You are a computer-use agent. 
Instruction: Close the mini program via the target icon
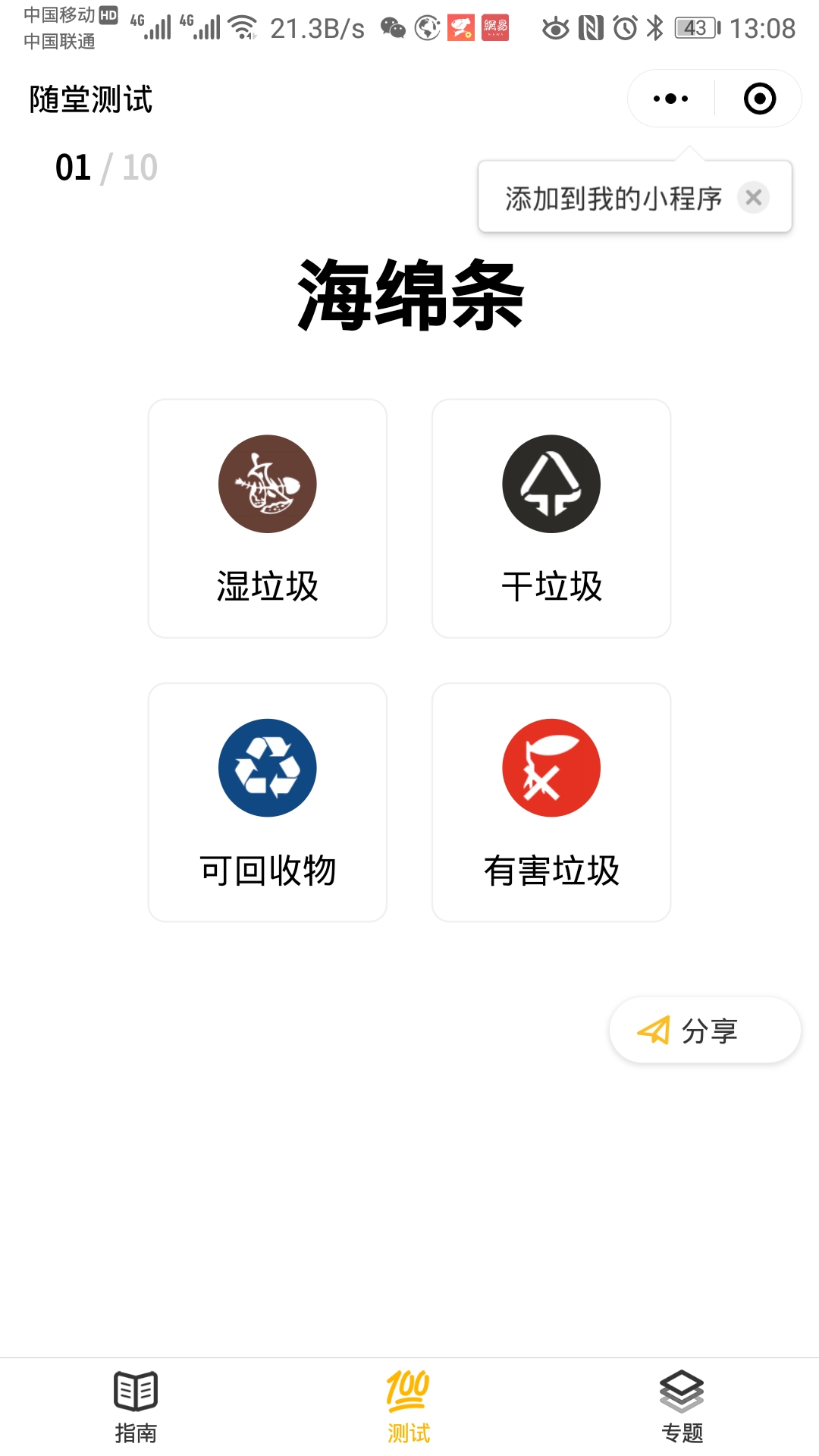(759, 99)
